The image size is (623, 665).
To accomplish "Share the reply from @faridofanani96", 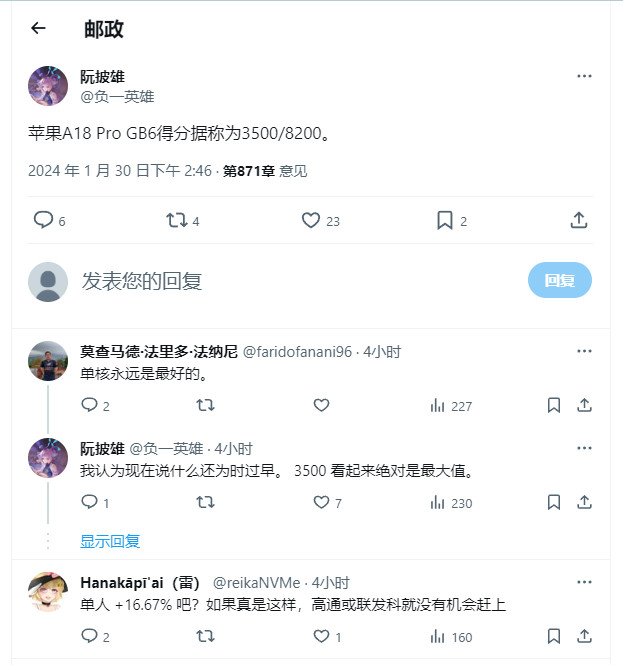I will pyautogui.click(x=584, y=405).
